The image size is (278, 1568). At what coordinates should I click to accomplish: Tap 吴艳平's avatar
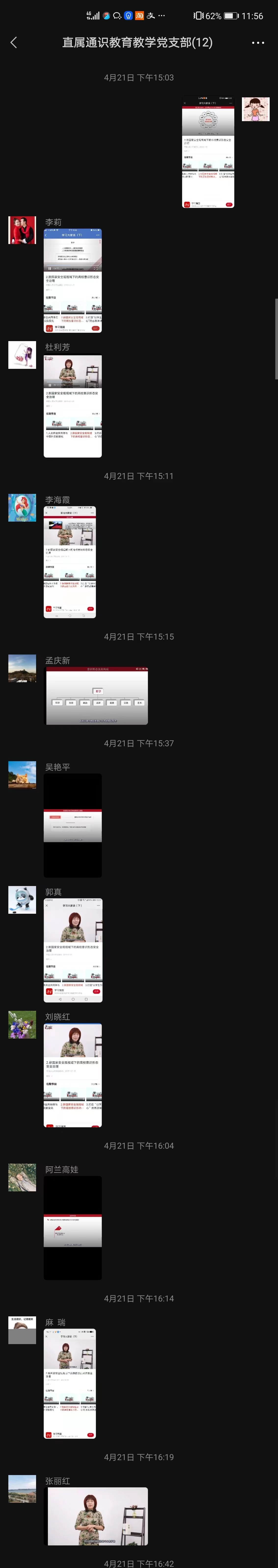click(22, 775)
